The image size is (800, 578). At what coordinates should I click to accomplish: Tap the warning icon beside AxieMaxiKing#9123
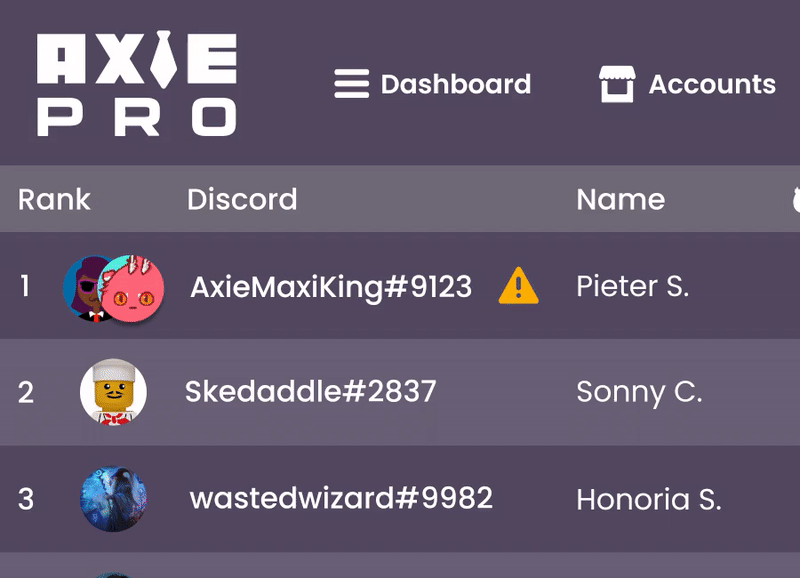(518, 287)
